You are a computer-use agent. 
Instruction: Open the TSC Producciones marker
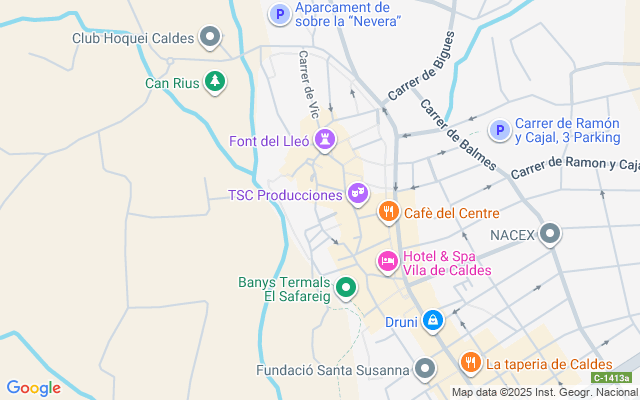(x=358, y=194)
